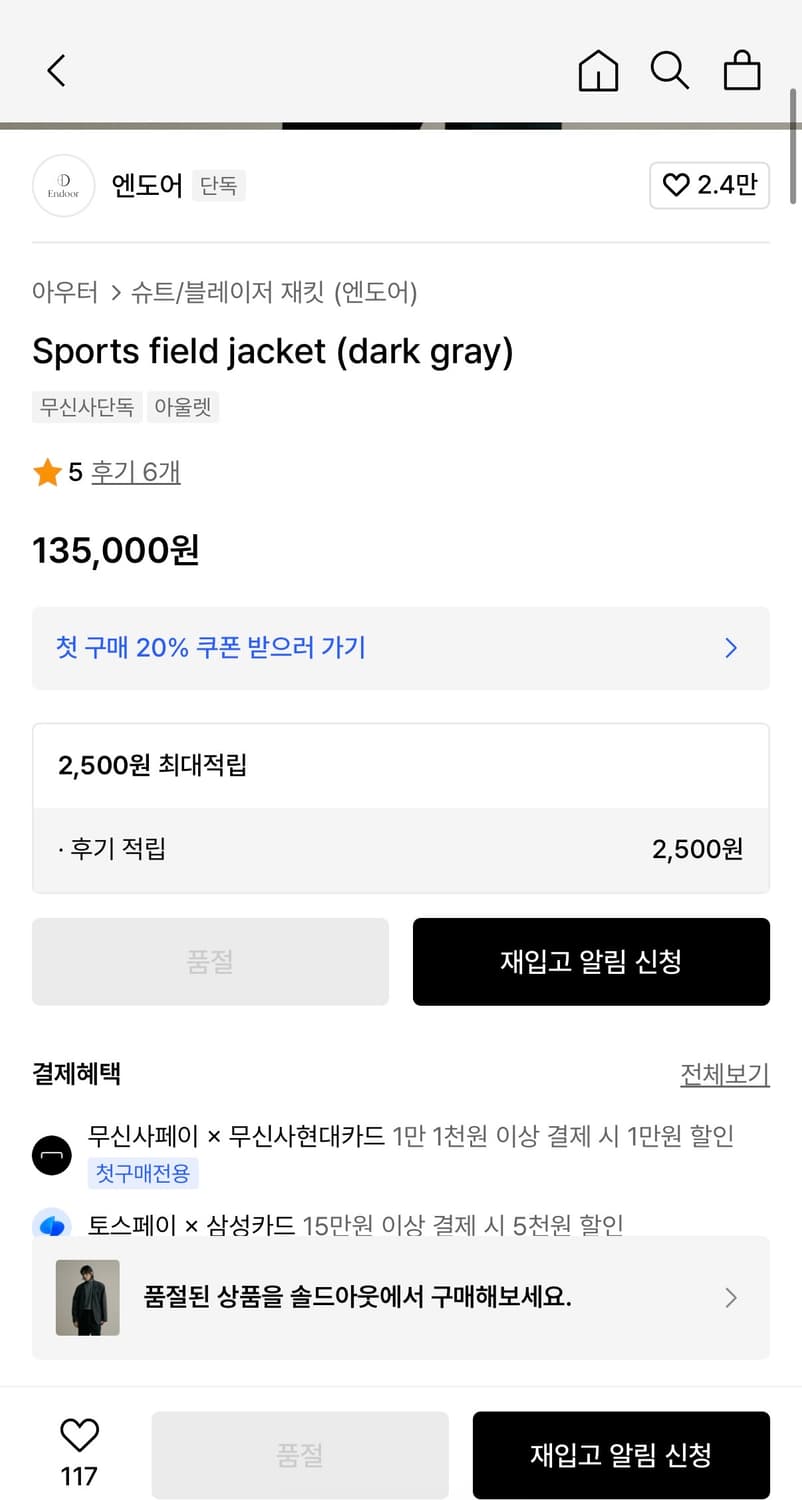This screenshot has width=802, height=1500.
Task: Tap the sold-out product thumbnail image
Action: coord(87,1297)
